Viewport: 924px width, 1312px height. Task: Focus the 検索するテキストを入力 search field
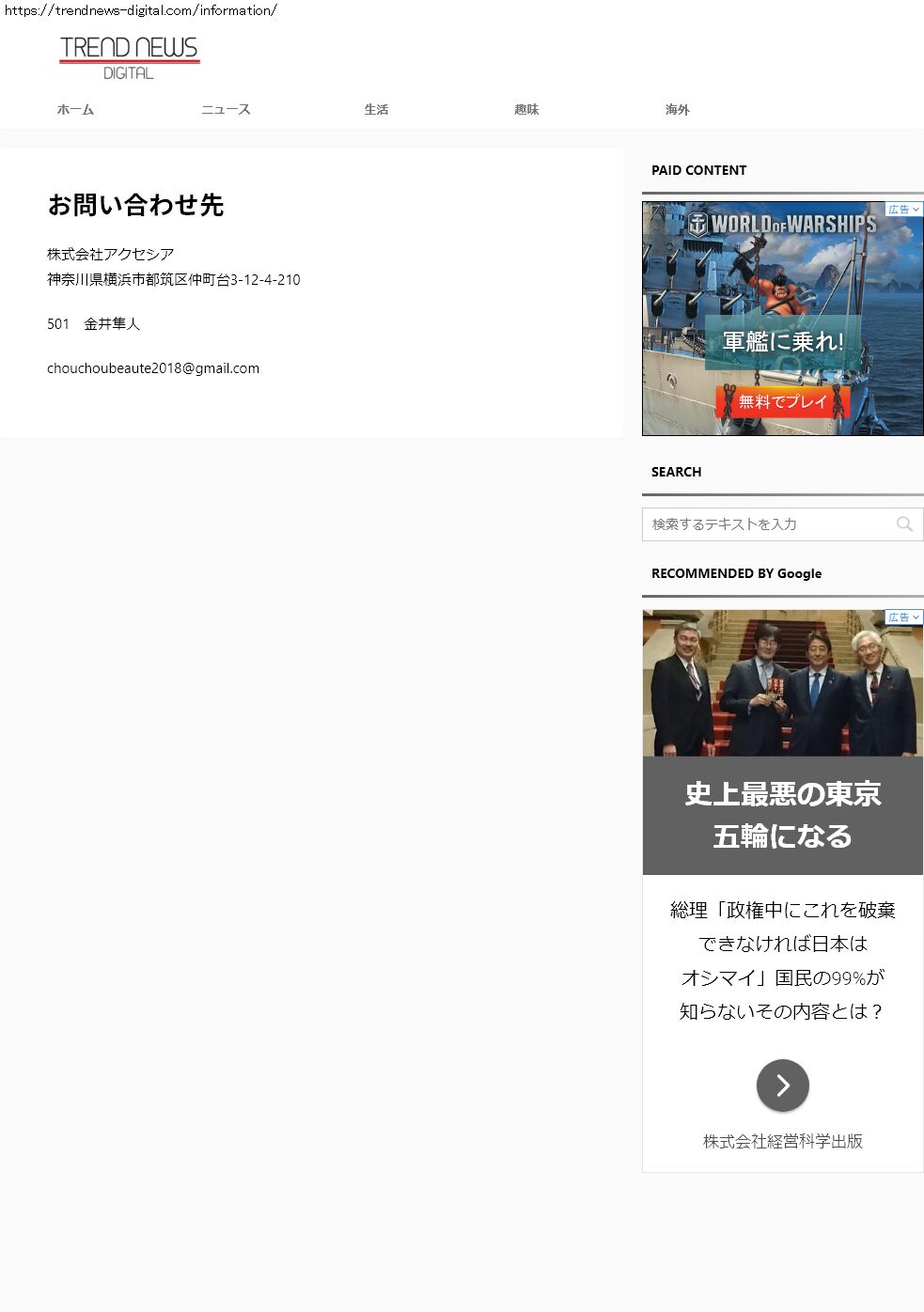pyautogui.click(x=766, y=524)
